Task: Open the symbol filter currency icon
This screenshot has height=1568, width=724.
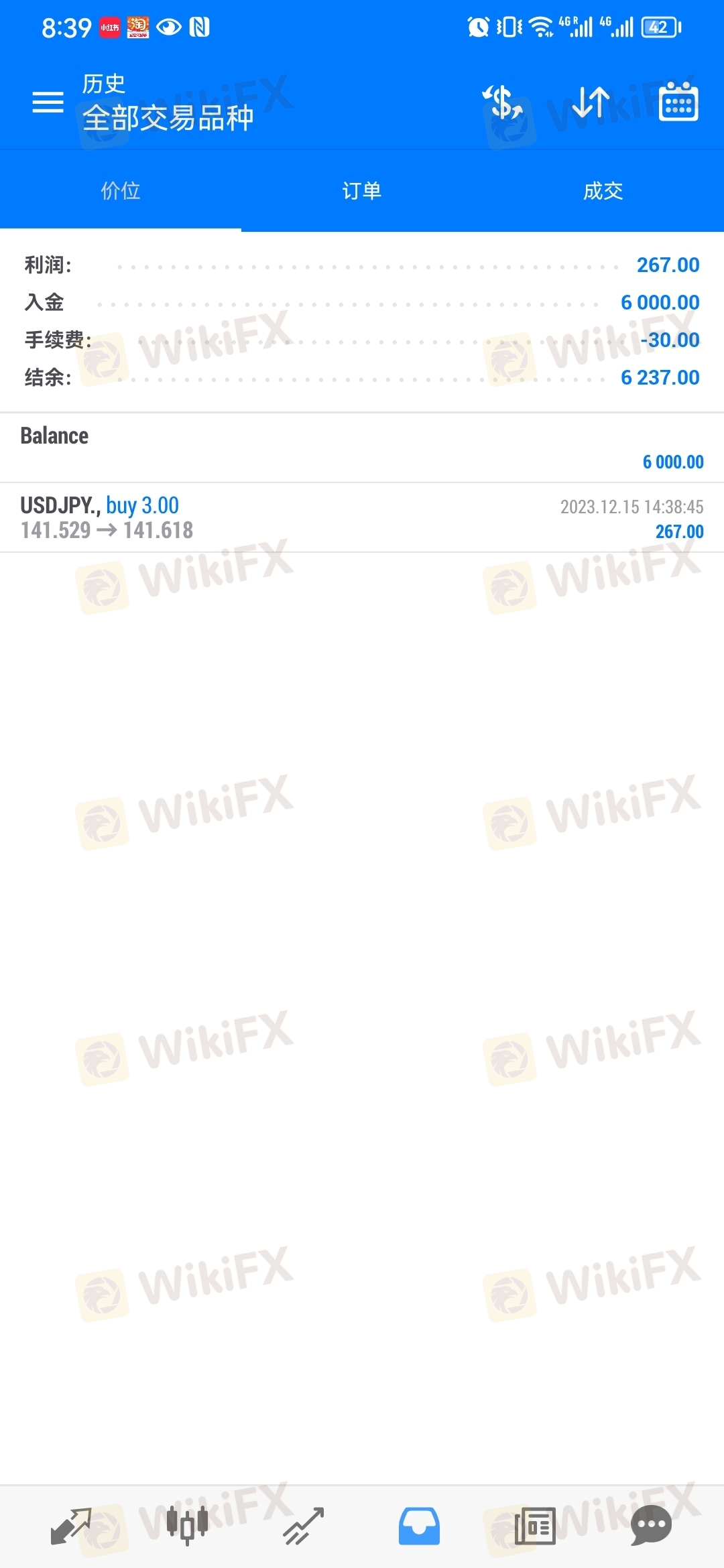Action: click(x=502, y=103)
